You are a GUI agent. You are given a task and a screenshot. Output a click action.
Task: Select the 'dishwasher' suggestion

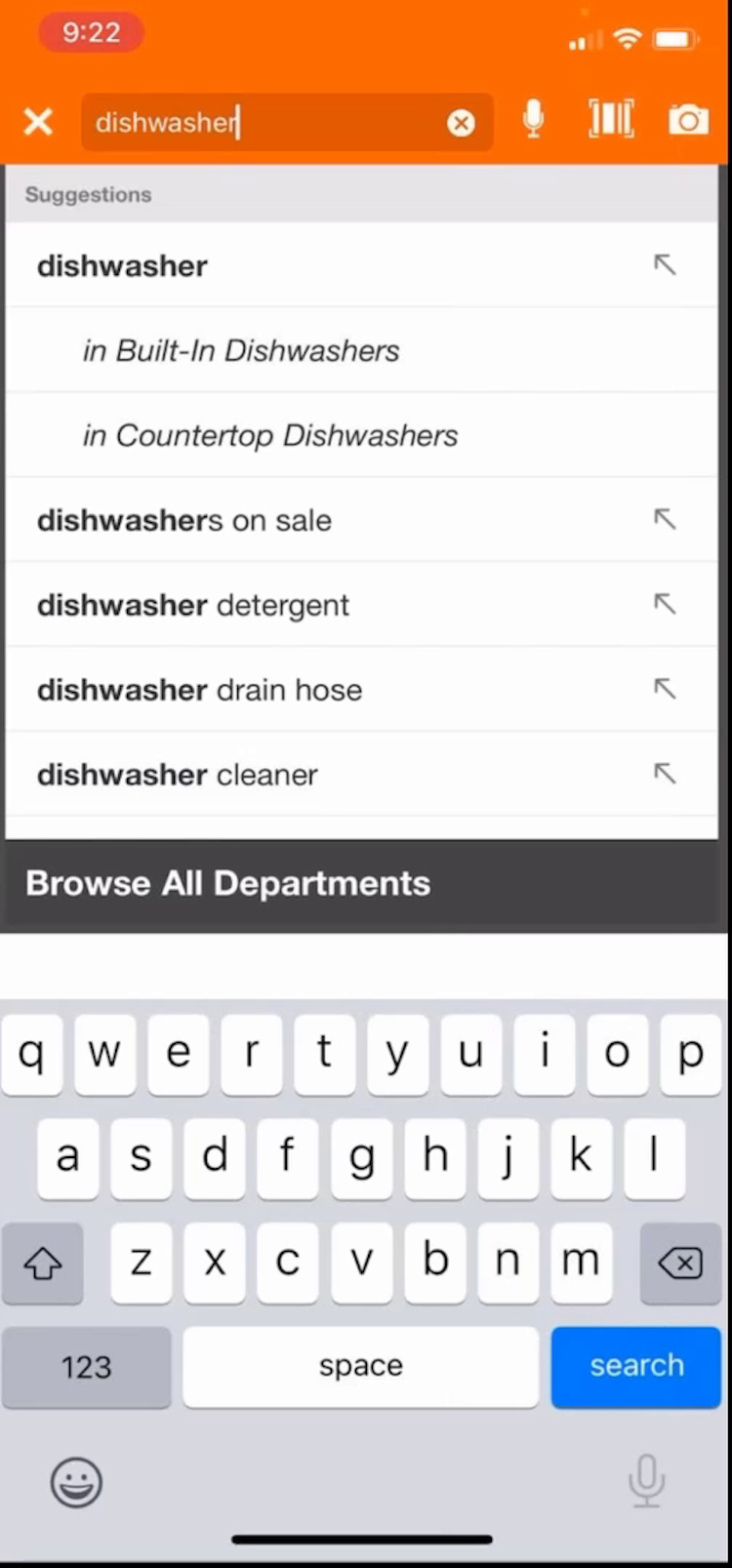pos(122,265)
